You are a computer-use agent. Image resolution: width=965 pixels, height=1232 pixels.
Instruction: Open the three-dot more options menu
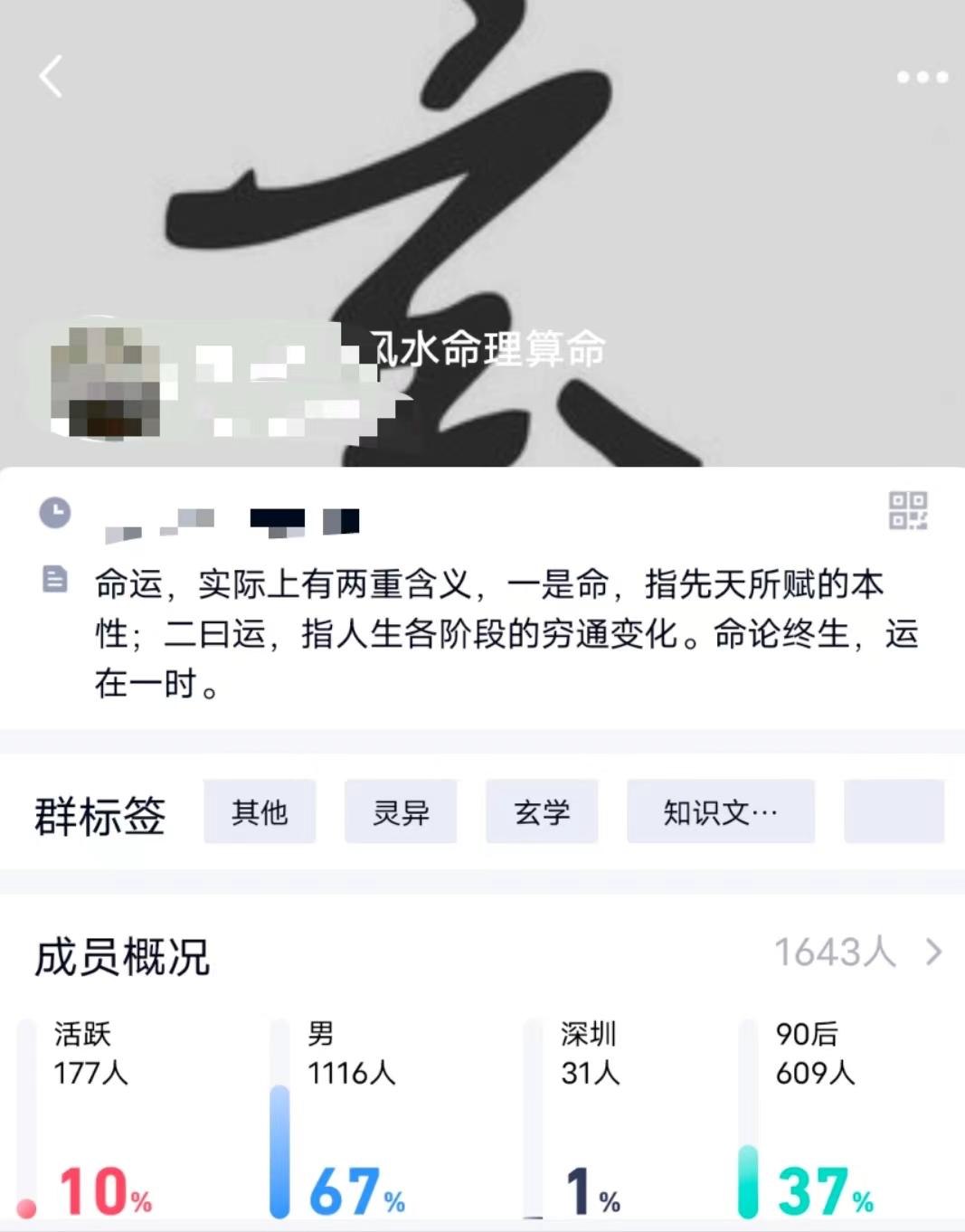pyautogui.click(x=922, y=78)
